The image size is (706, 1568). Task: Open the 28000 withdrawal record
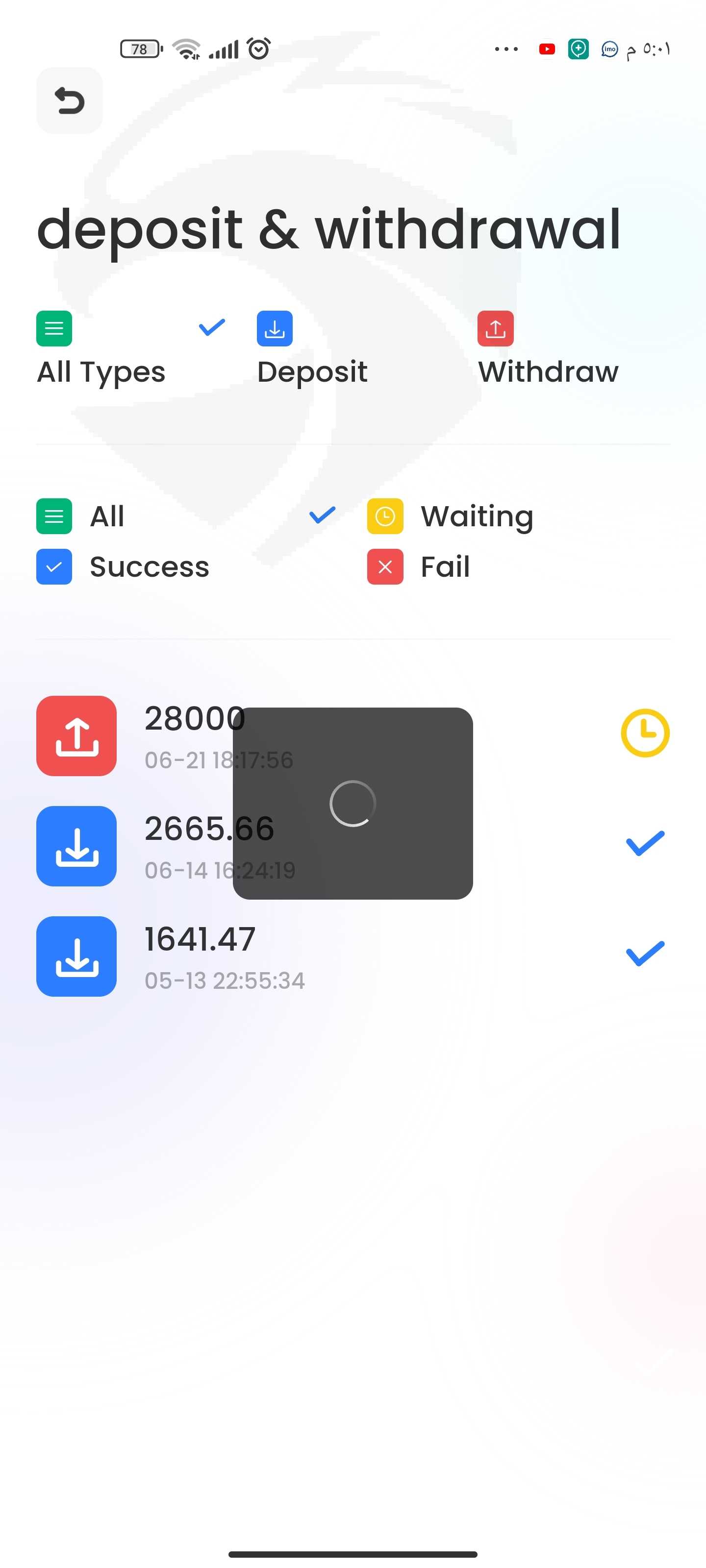353,736
